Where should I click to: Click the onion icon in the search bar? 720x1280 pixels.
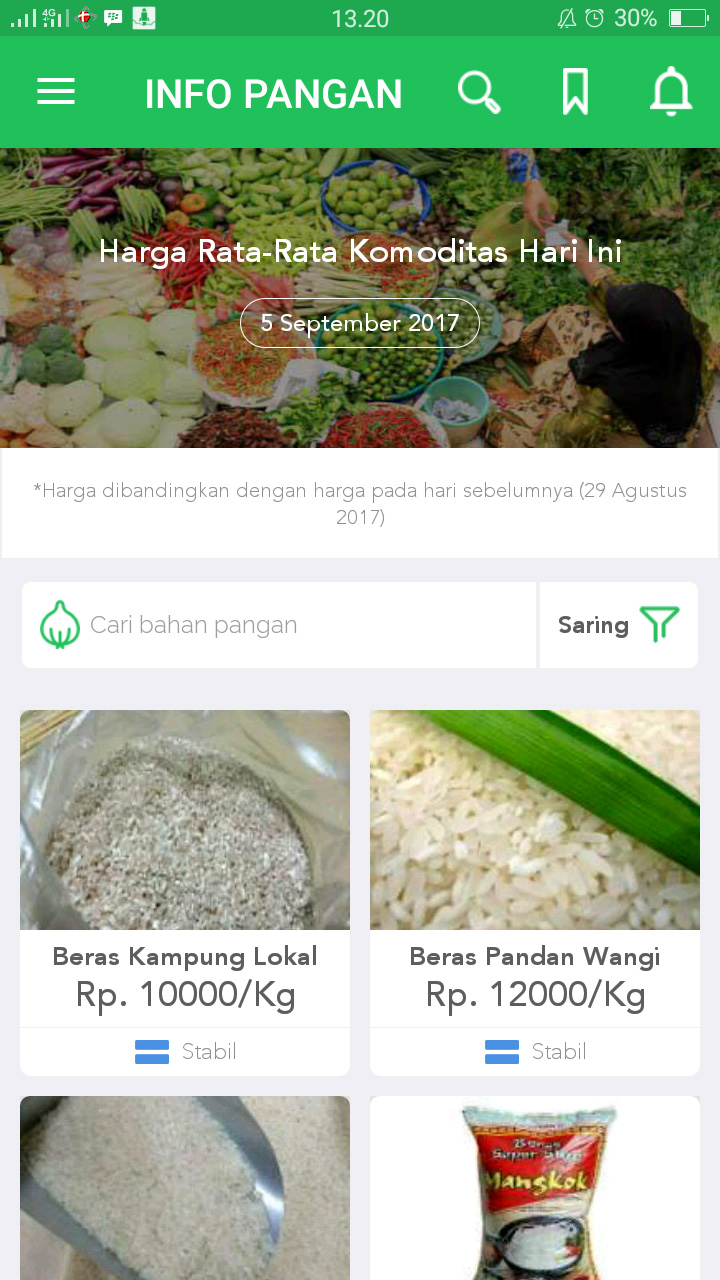(60, 624)
